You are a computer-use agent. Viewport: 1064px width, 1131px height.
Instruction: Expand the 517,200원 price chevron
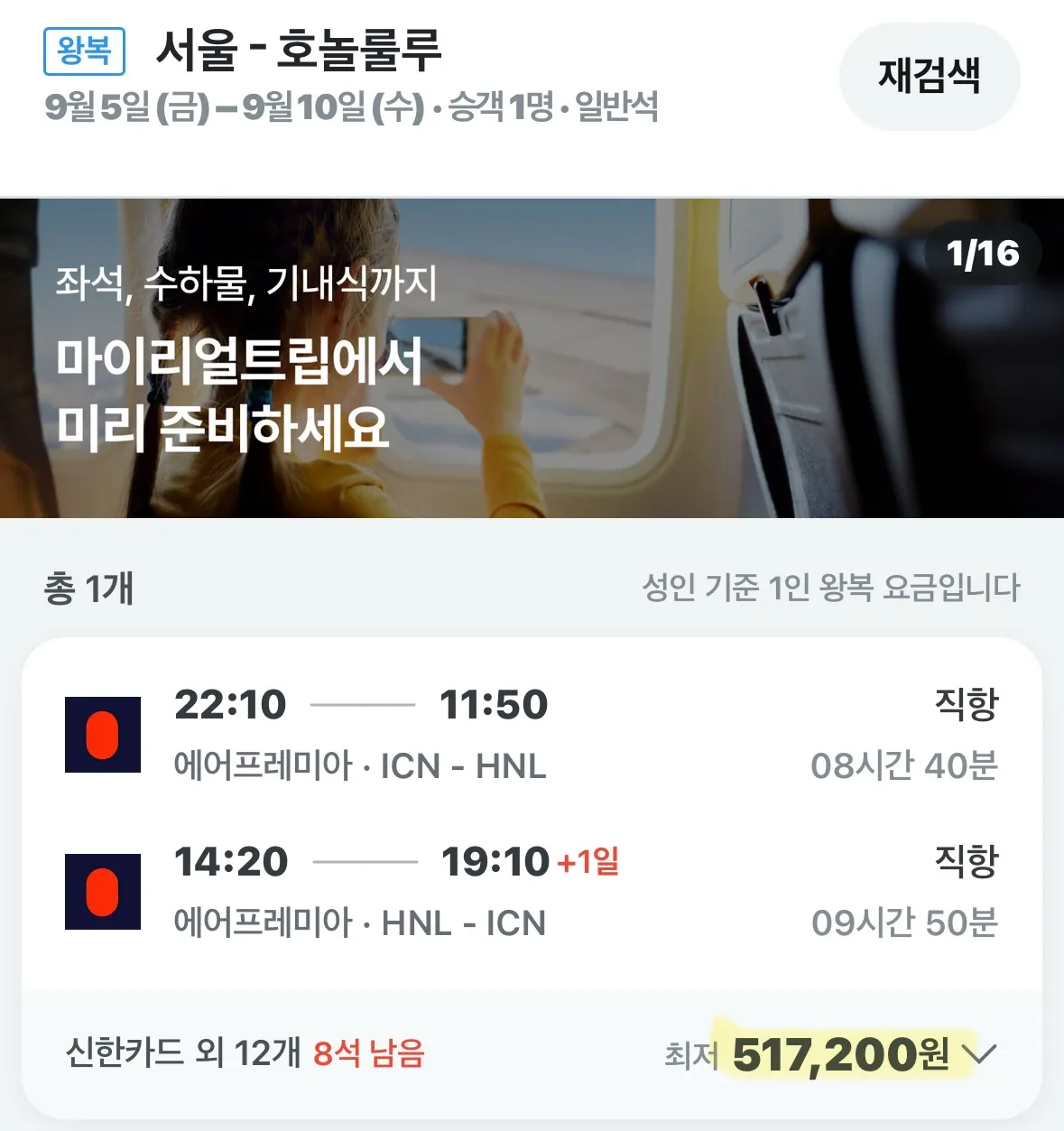point(979,1053)
